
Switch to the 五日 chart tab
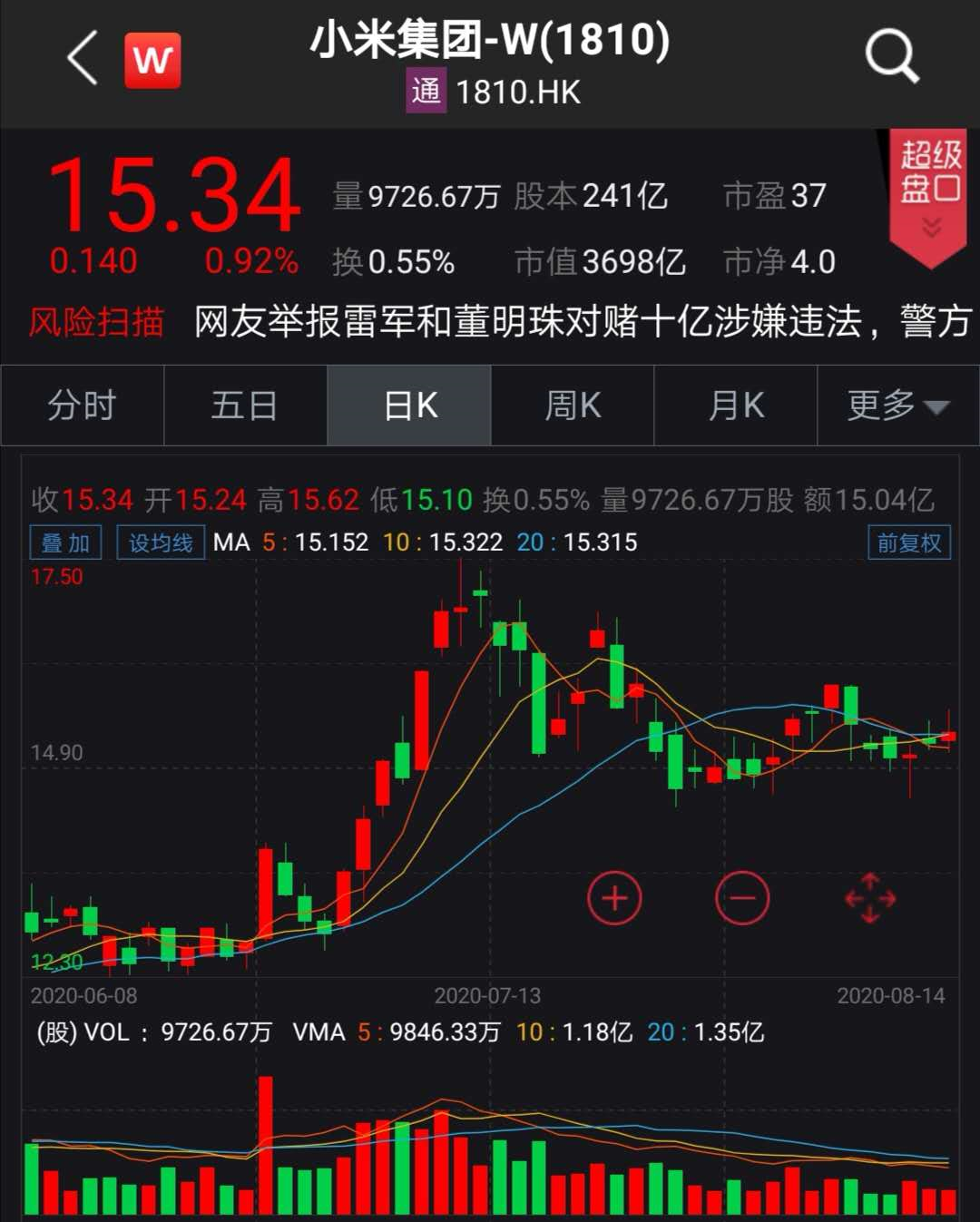[245, 405]
